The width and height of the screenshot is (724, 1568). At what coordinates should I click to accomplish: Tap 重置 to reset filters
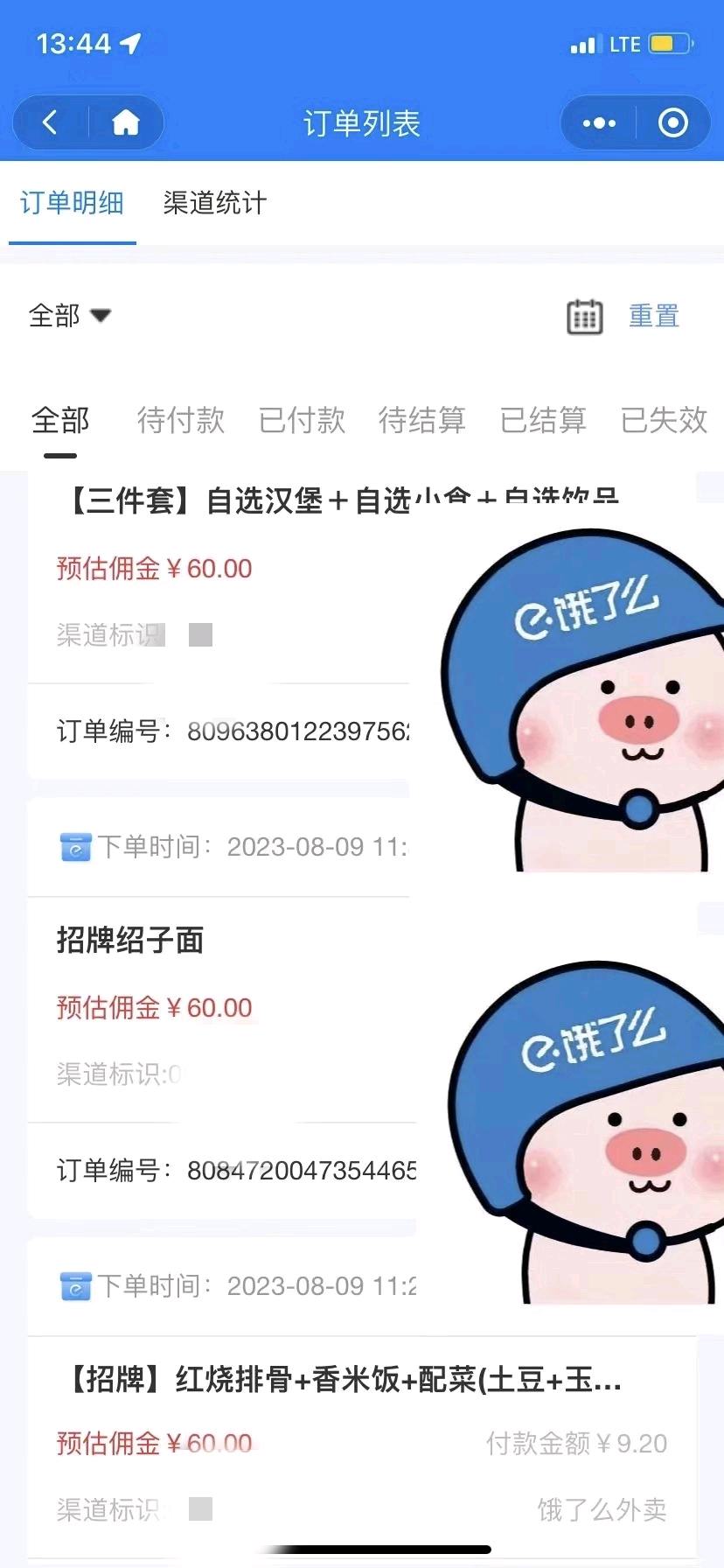[x=654, y=316]
